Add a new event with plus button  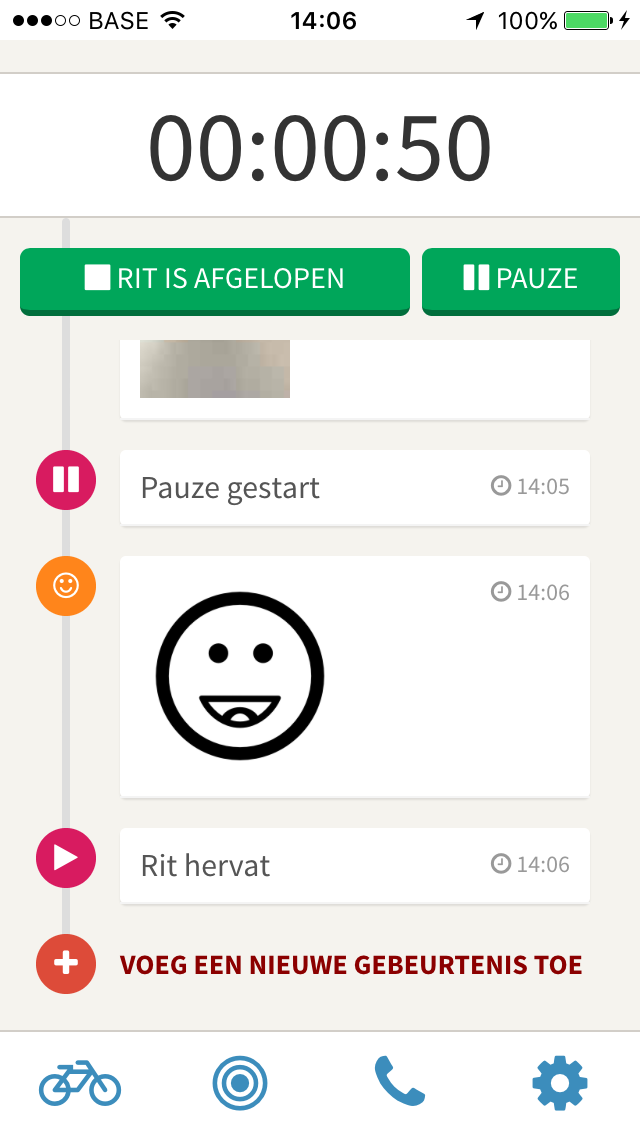66,964
